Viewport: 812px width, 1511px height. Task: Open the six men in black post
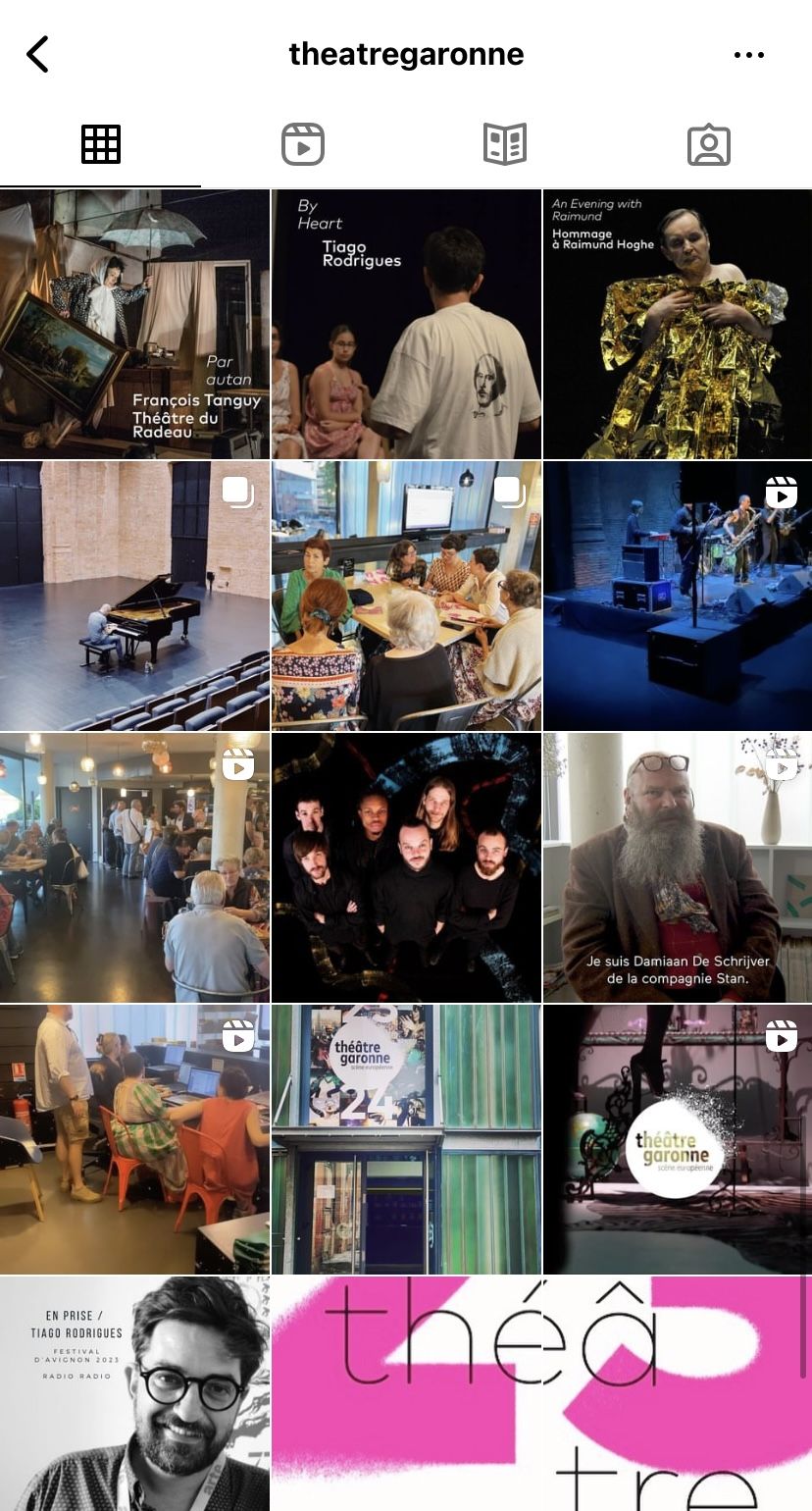tap(406, 867)
